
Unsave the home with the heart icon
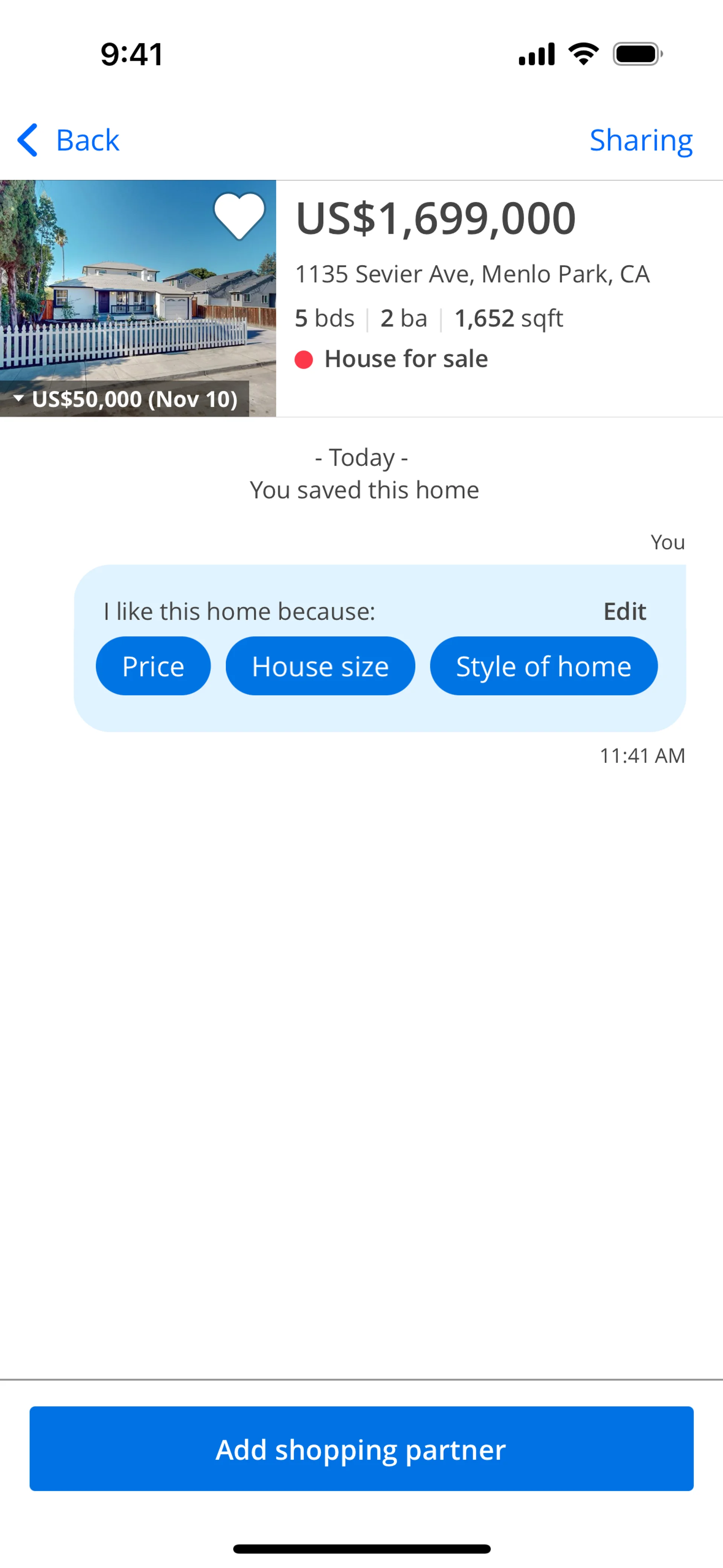click(x=239, y=215)
